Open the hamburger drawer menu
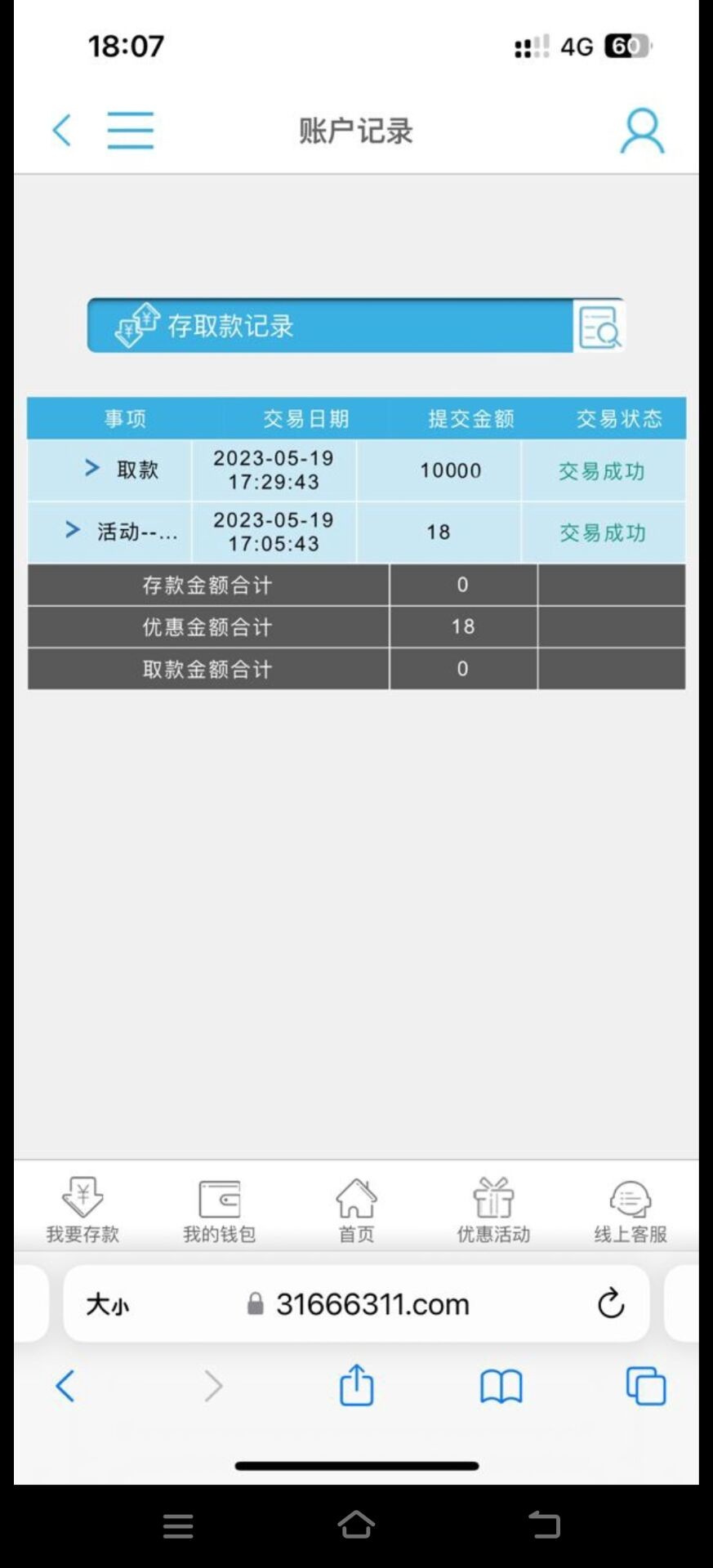This screenshot has width=713, height=1568. click(131, 130)
